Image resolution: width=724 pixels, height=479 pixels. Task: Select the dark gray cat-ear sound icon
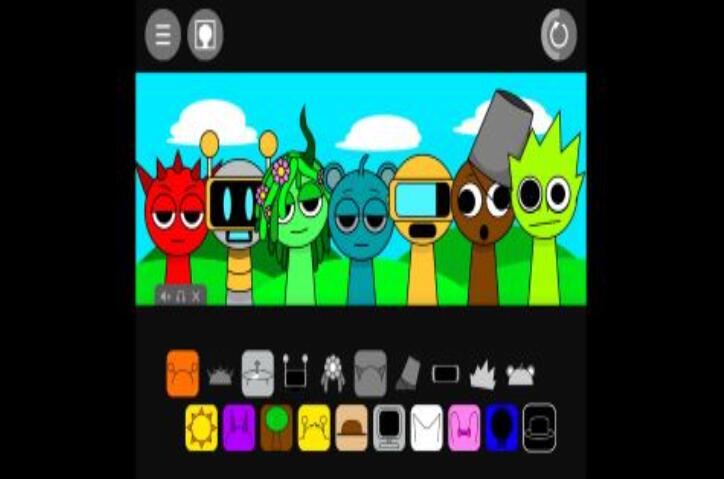click(x=370, y=373)
